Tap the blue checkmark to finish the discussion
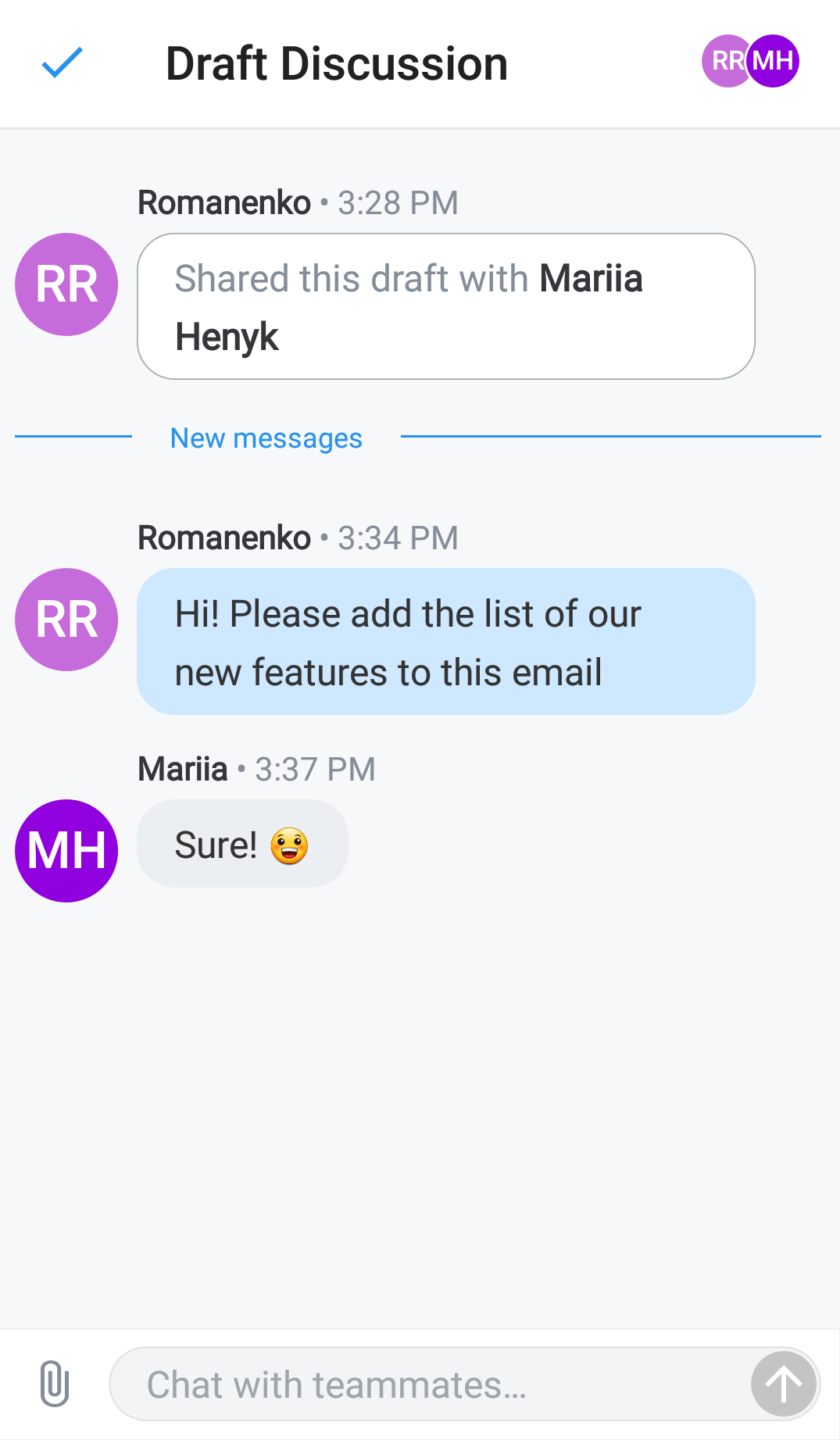Viewport: 840px width, 1440px height. point(62,63)
